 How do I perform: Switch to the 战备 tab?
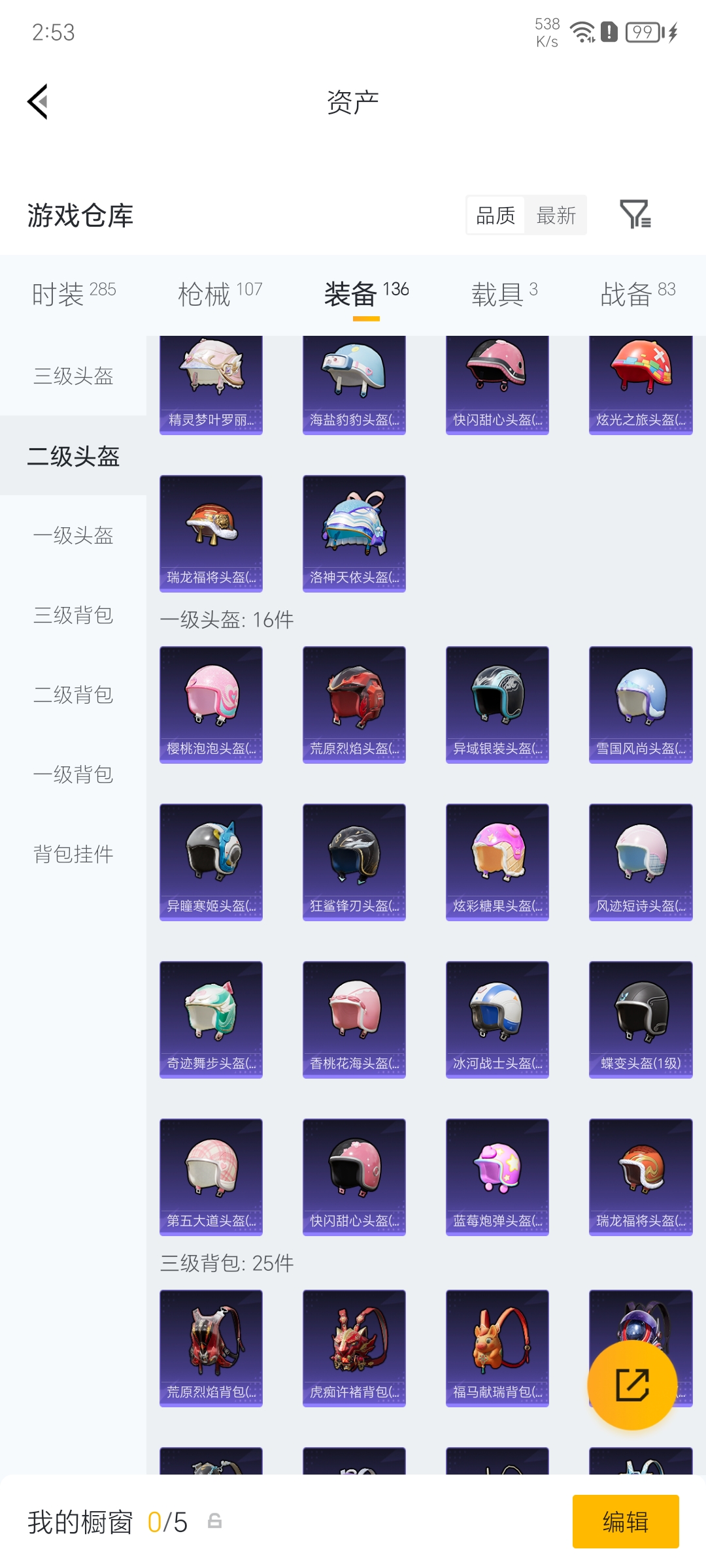637,294
